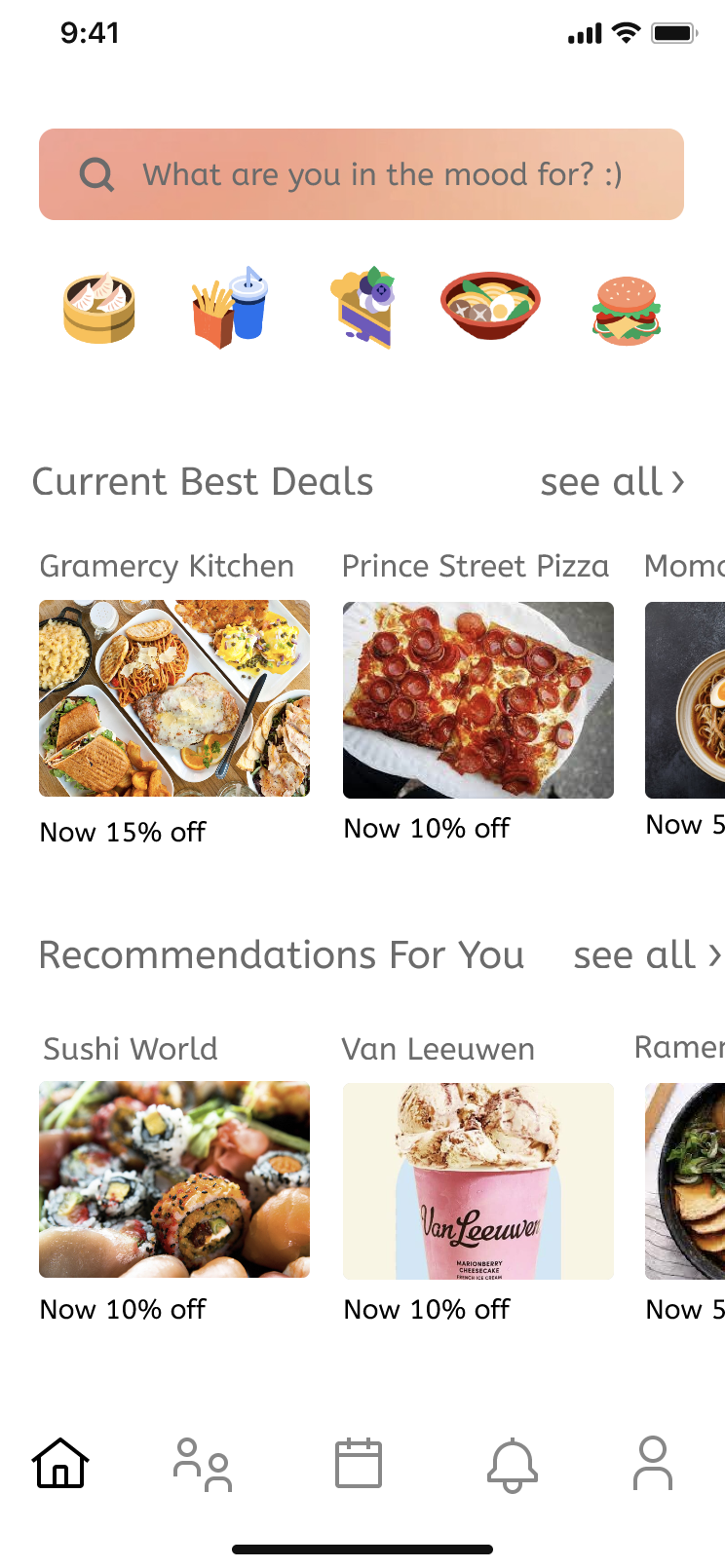The image size is (725, 1568).
Task: Switch to the friends tab
Action: pos(203,1464)
